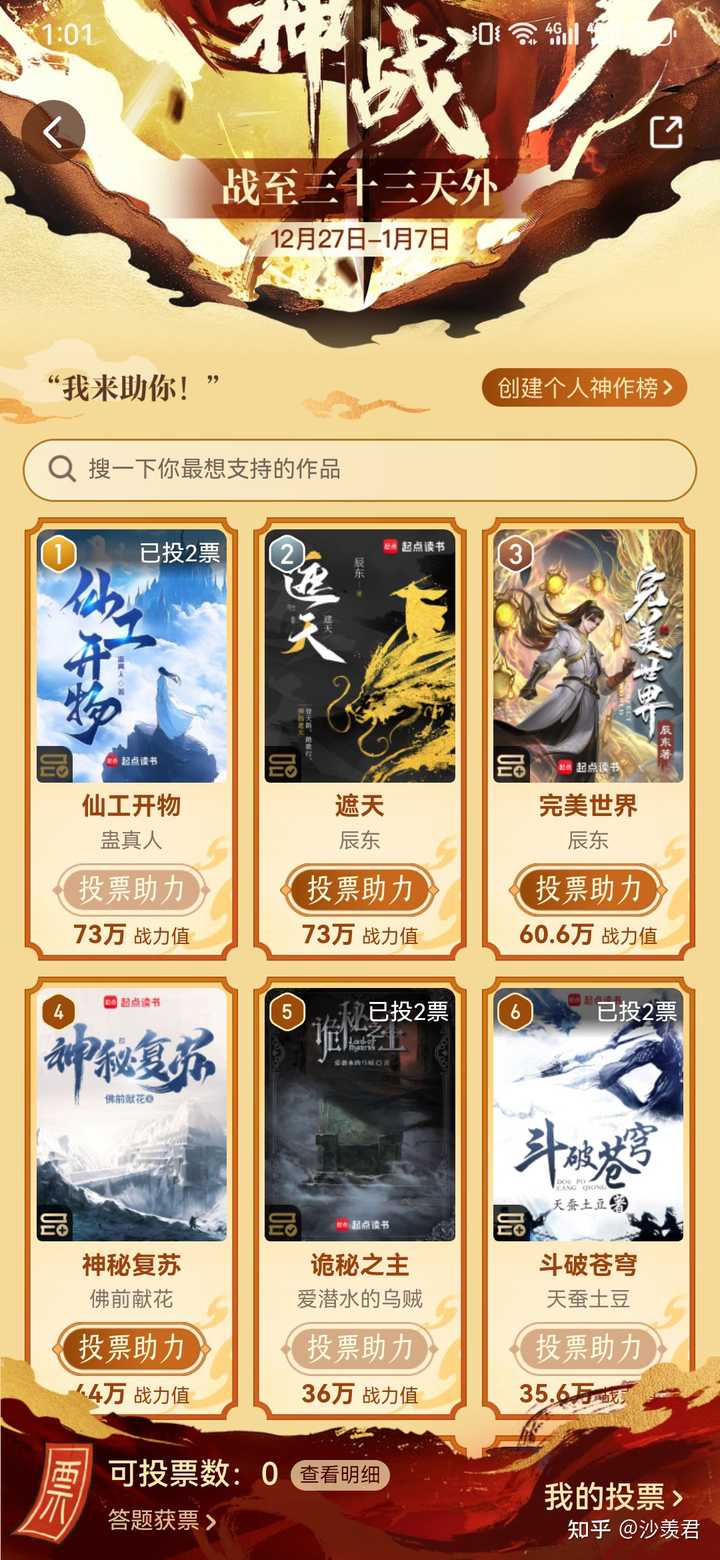Share this voting page
The image size is (720, 1560).
666,133
